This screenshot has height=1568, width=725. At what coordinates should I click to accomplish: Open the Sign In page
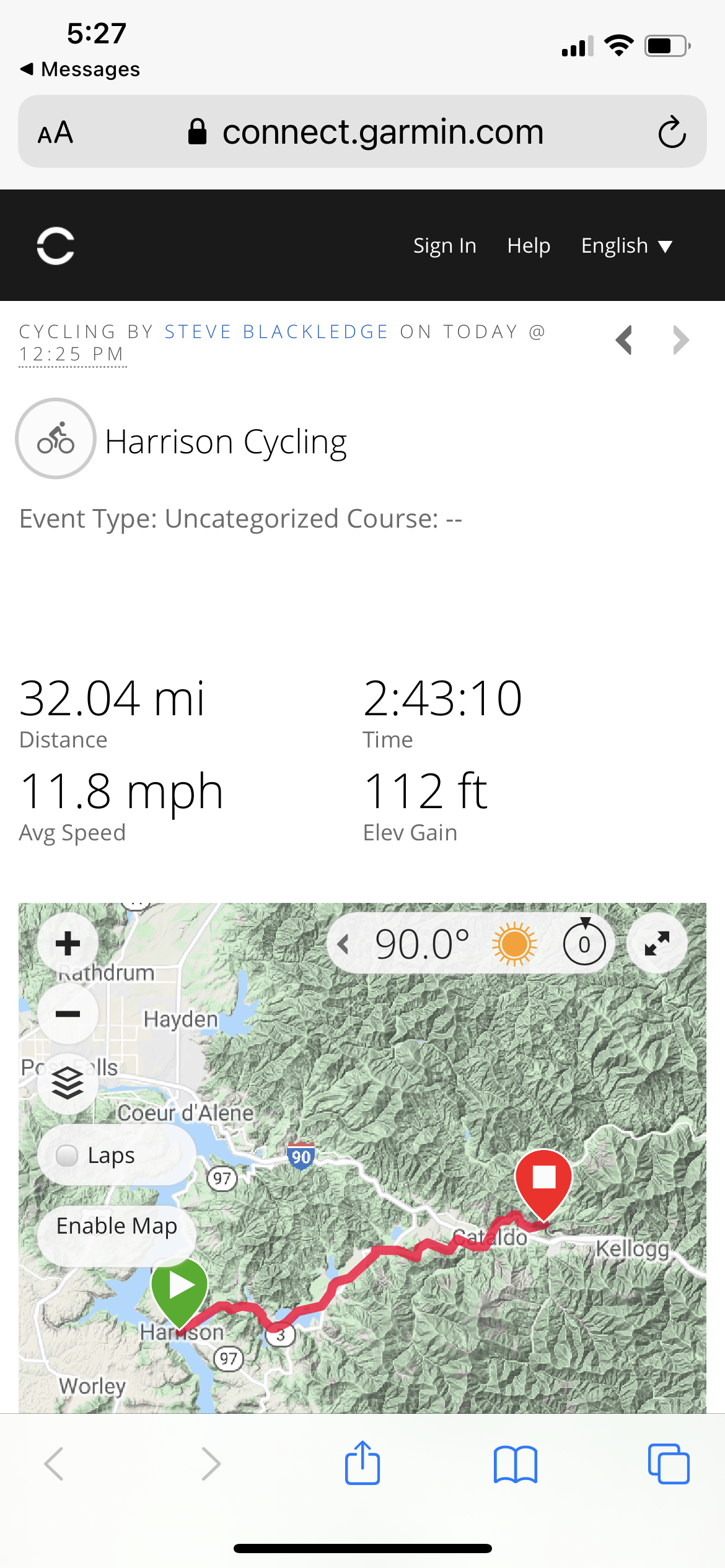(444, 246)
